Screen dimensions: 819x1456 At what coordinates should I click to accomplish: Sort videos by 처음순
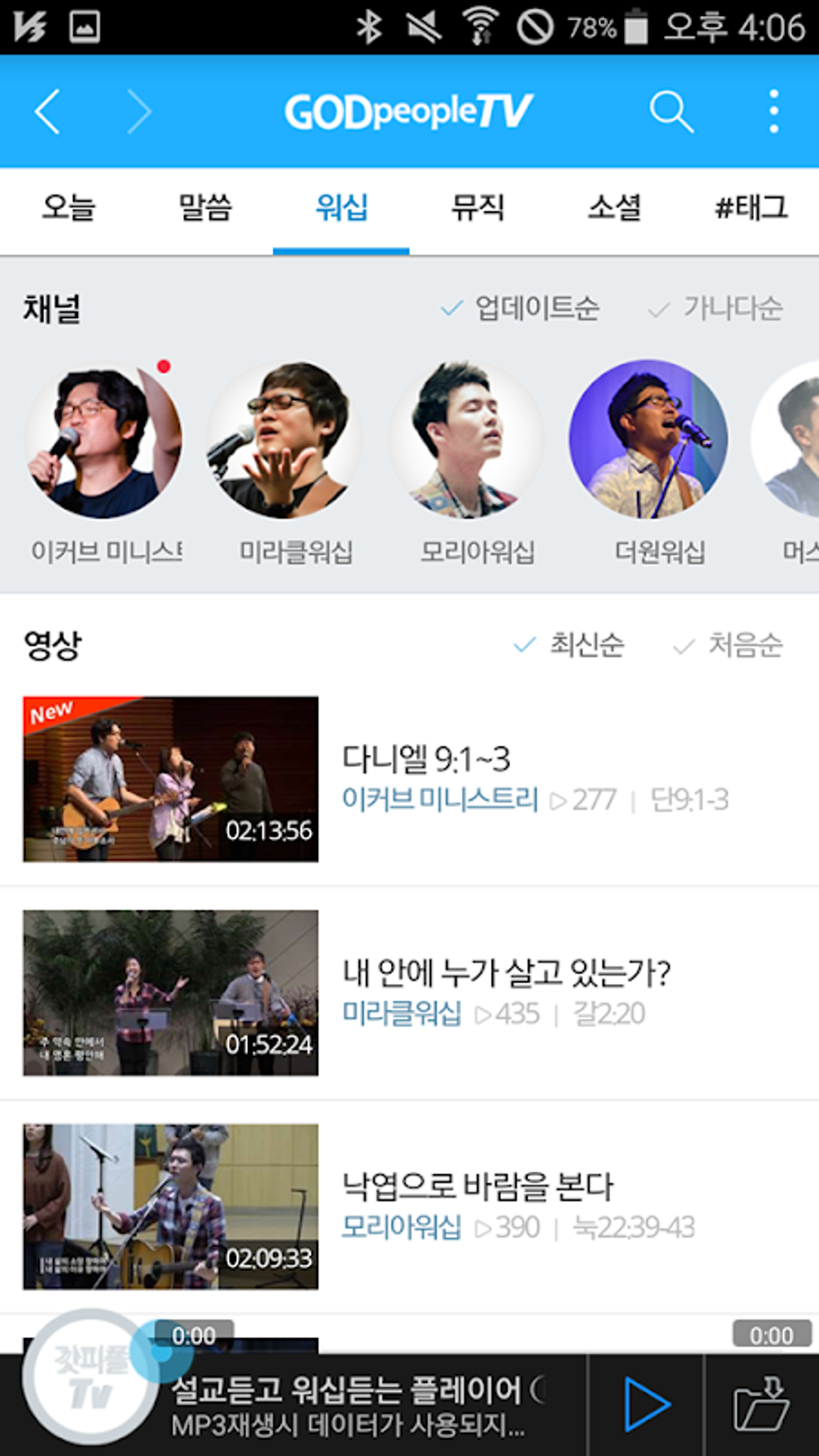tap(728, 645)
